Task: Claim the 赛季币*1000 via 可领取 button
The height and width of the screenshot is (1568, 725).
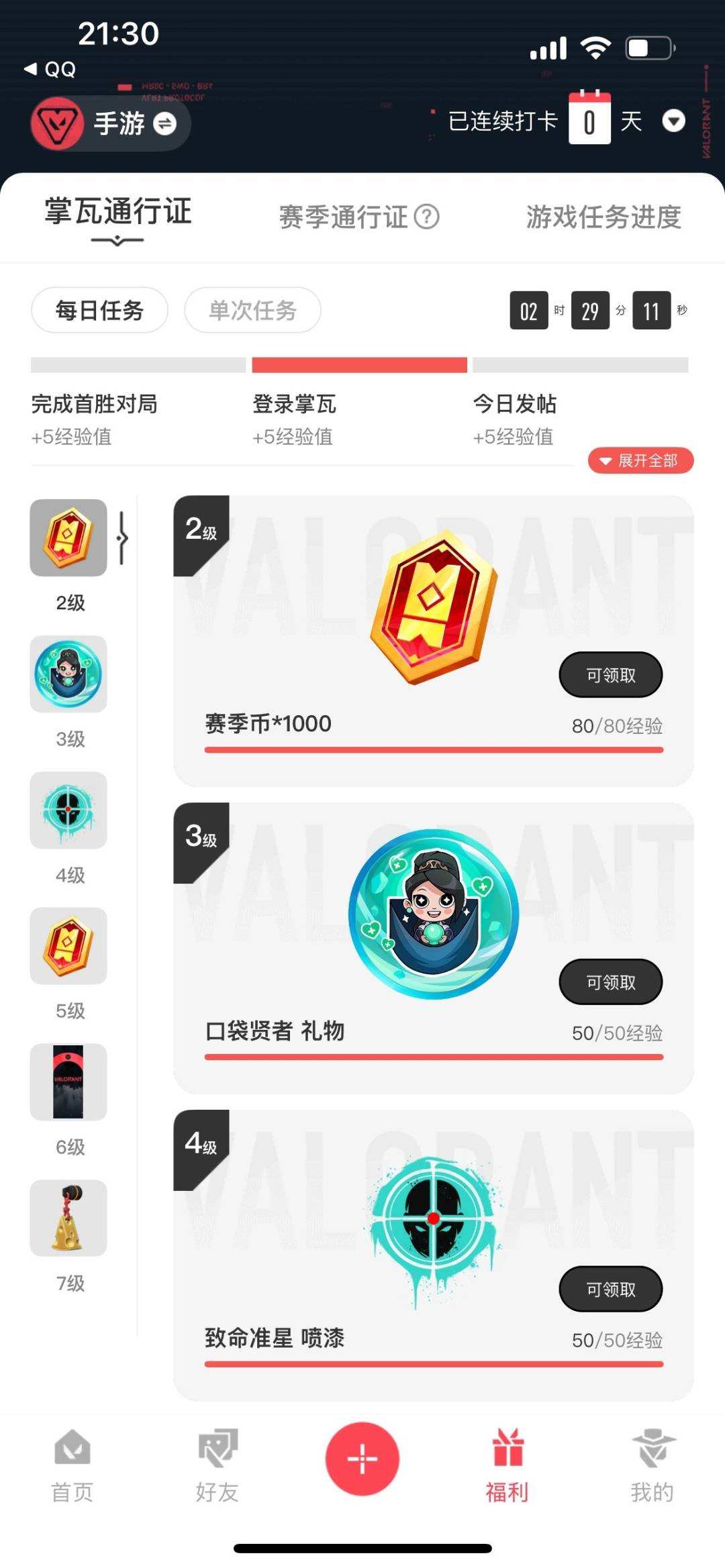Action: [x=610, y=675]
